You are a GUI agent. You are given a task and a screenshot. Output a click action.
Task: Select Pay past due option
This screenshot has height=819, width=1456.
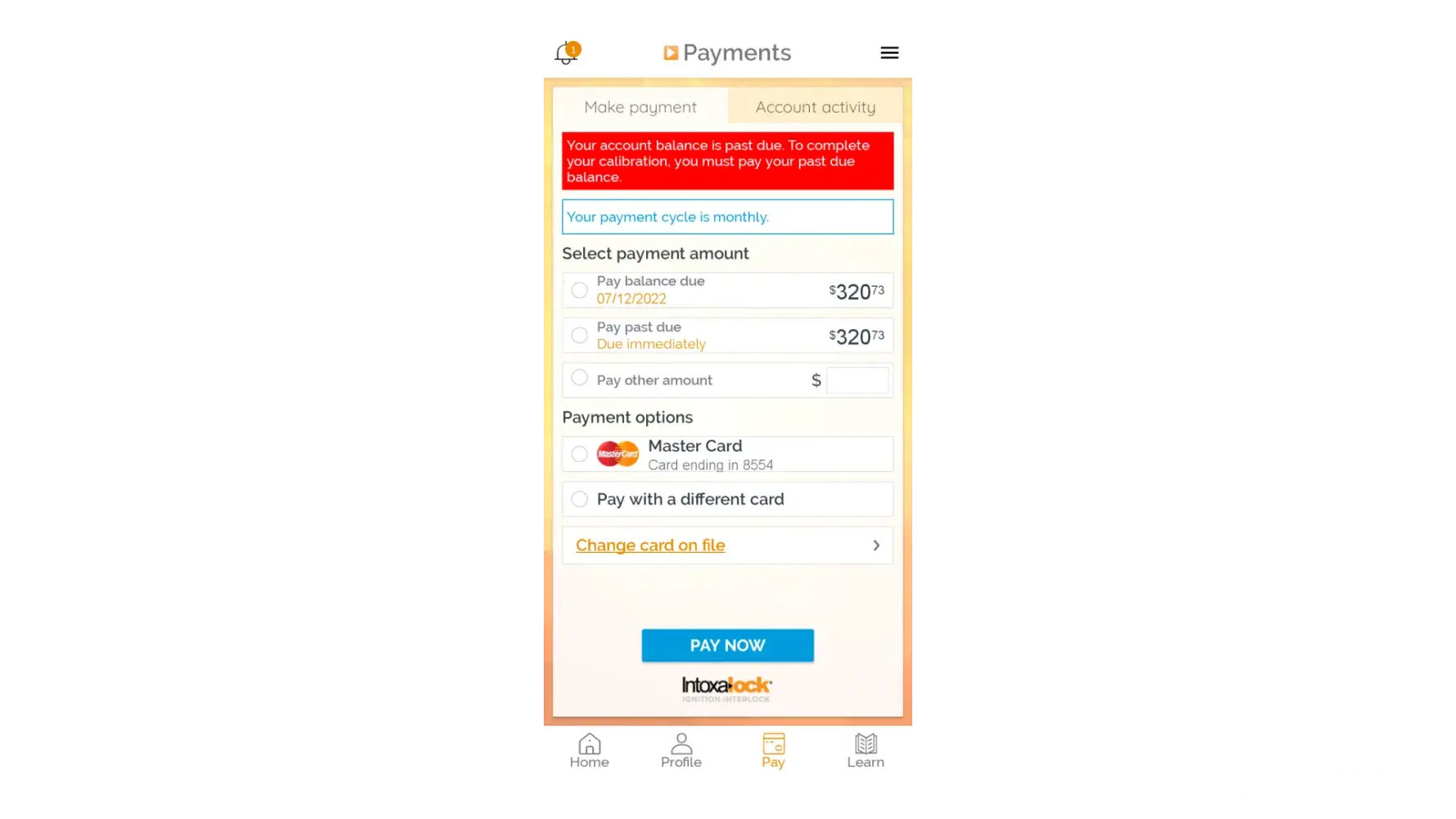580,336
